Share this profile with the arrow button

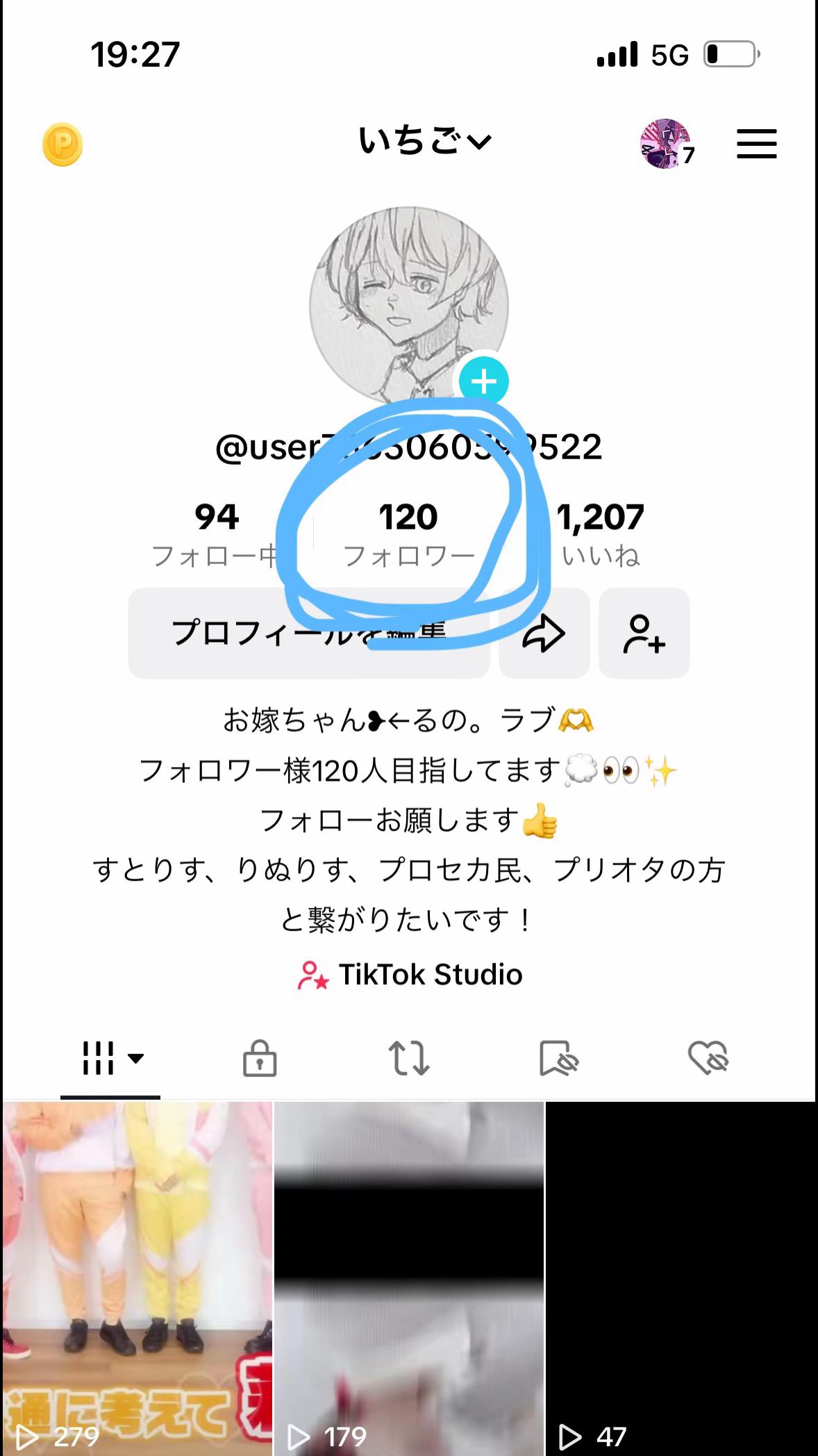[544, 633]
